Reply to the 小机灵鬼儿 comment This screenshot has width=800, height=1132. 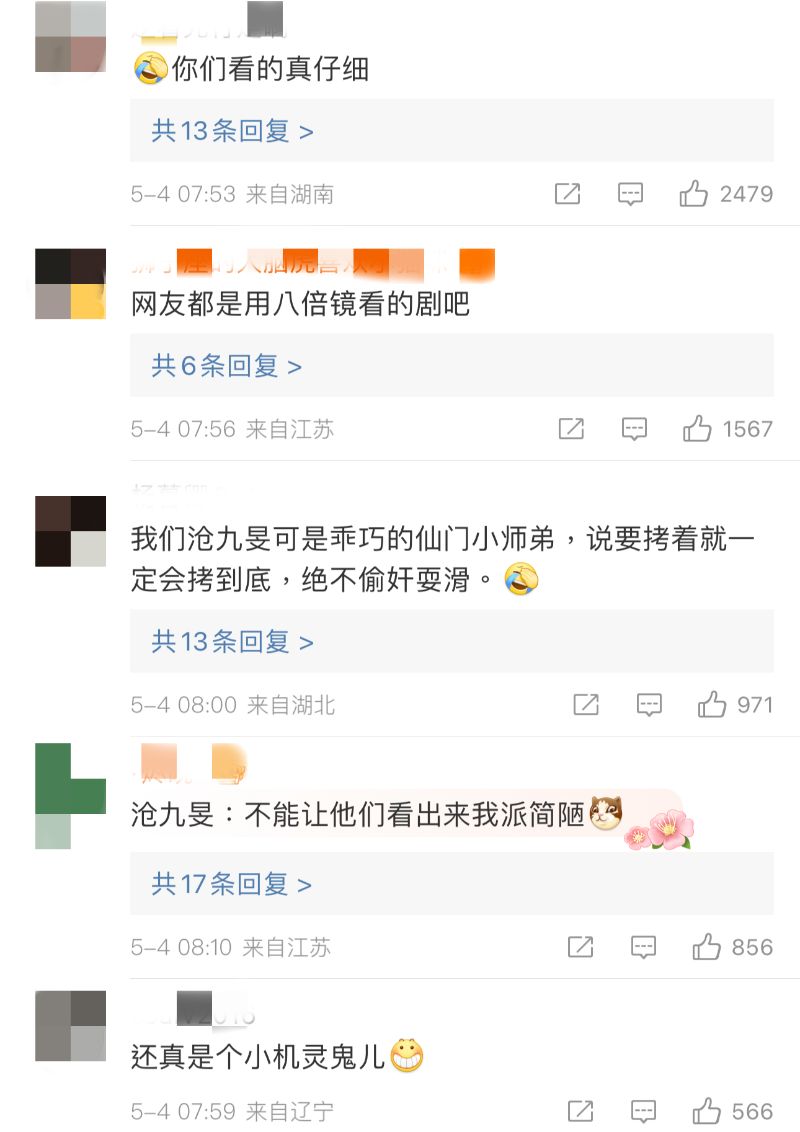pyautogui.click(x=644, y=1111)
